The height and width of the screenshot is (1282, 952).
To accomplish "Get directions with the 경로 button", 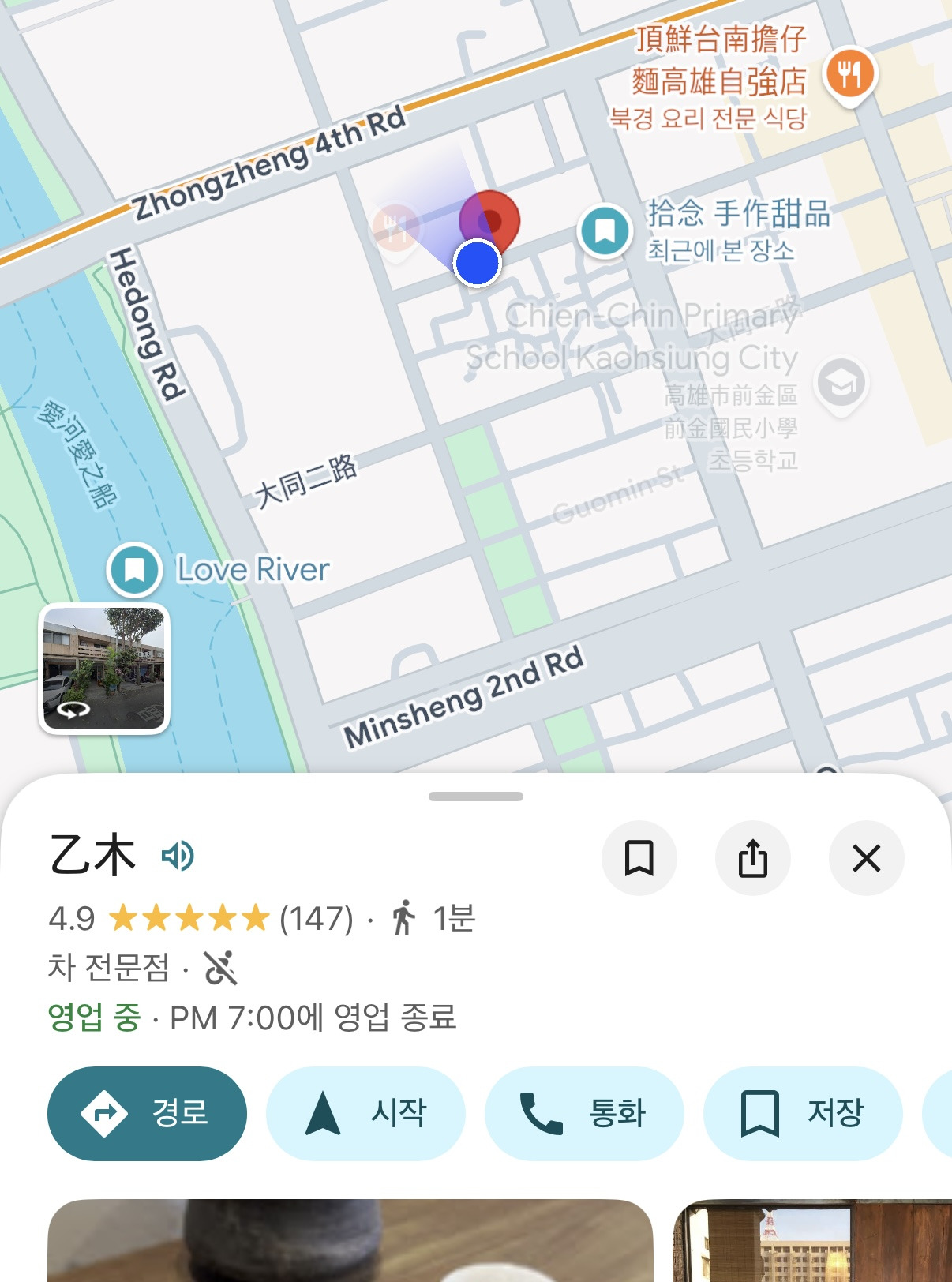I will (148, 1113).
